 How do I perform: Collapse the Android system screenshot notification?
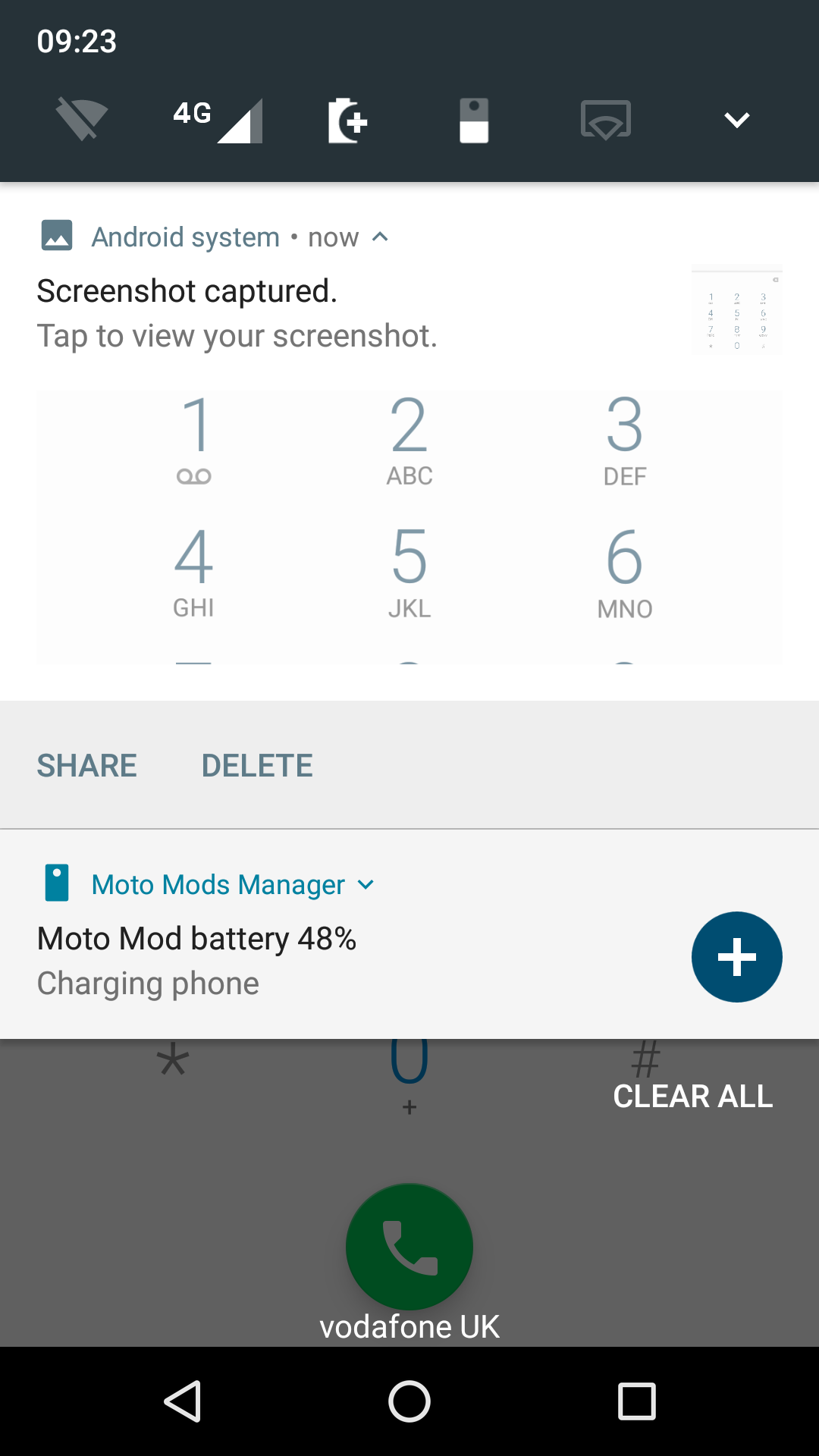(x=381, y=237)
